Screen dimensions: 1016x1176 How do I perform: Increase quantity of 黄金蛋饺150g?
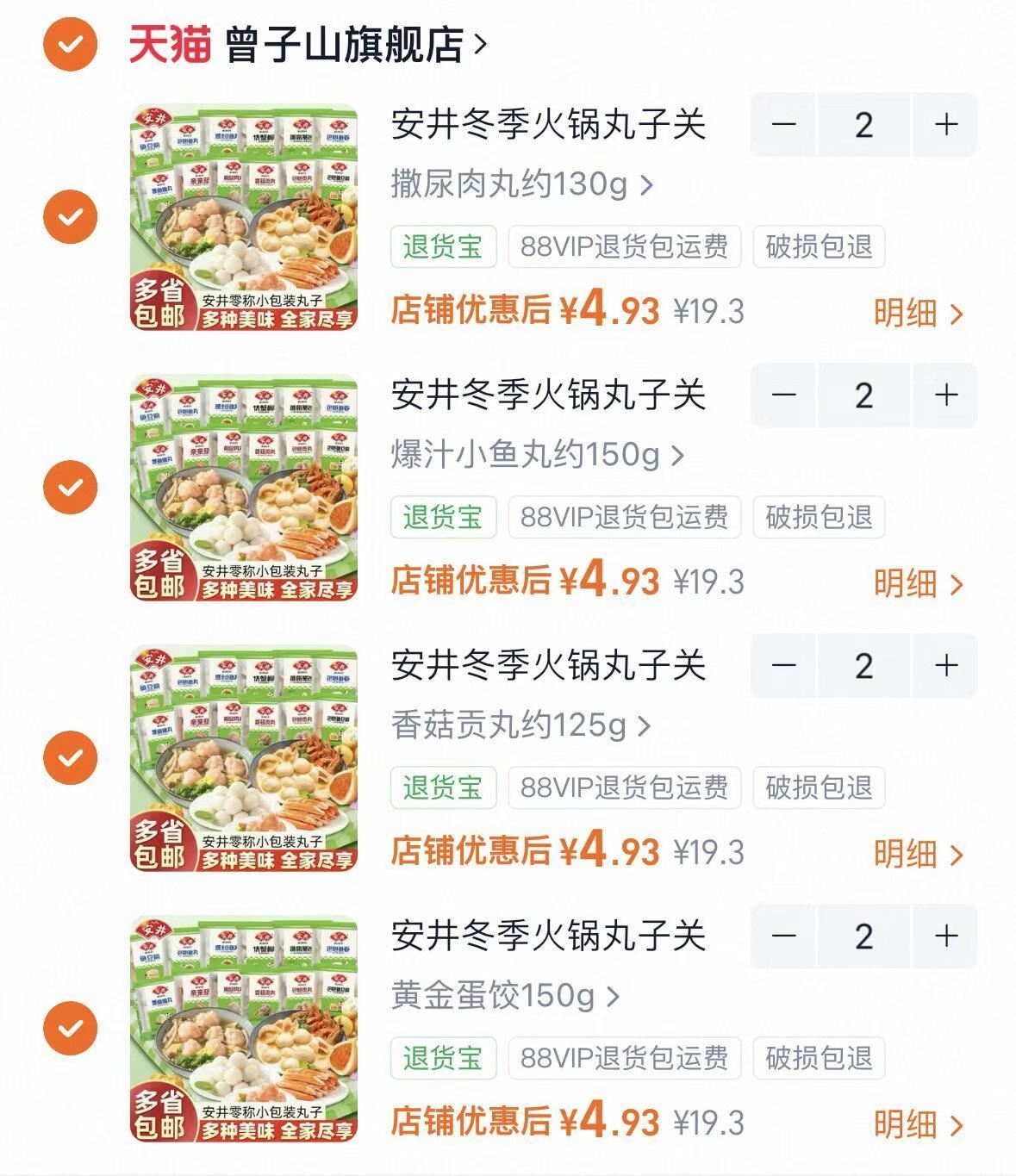(946, 937)
